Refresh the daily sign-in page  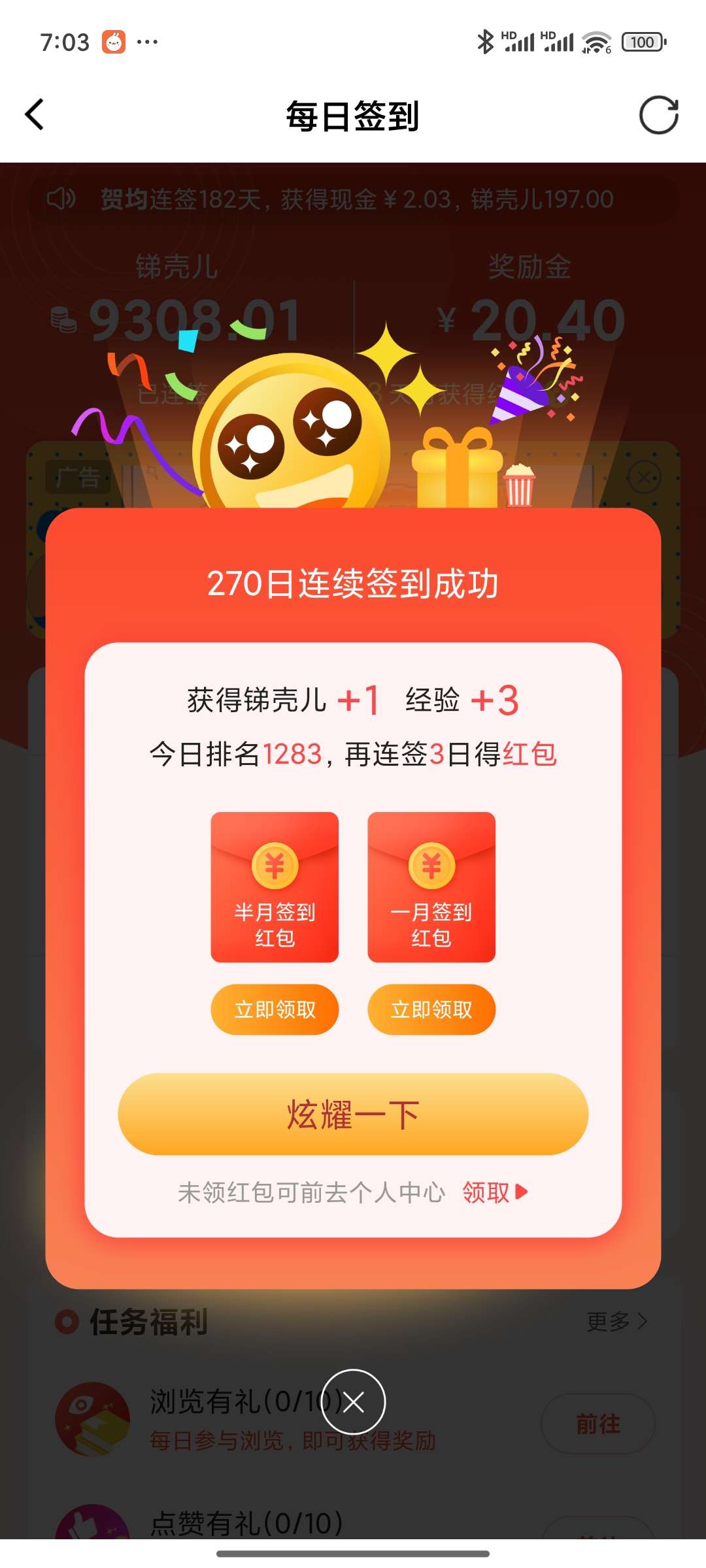pyautogui.click(x=658, y=115)
